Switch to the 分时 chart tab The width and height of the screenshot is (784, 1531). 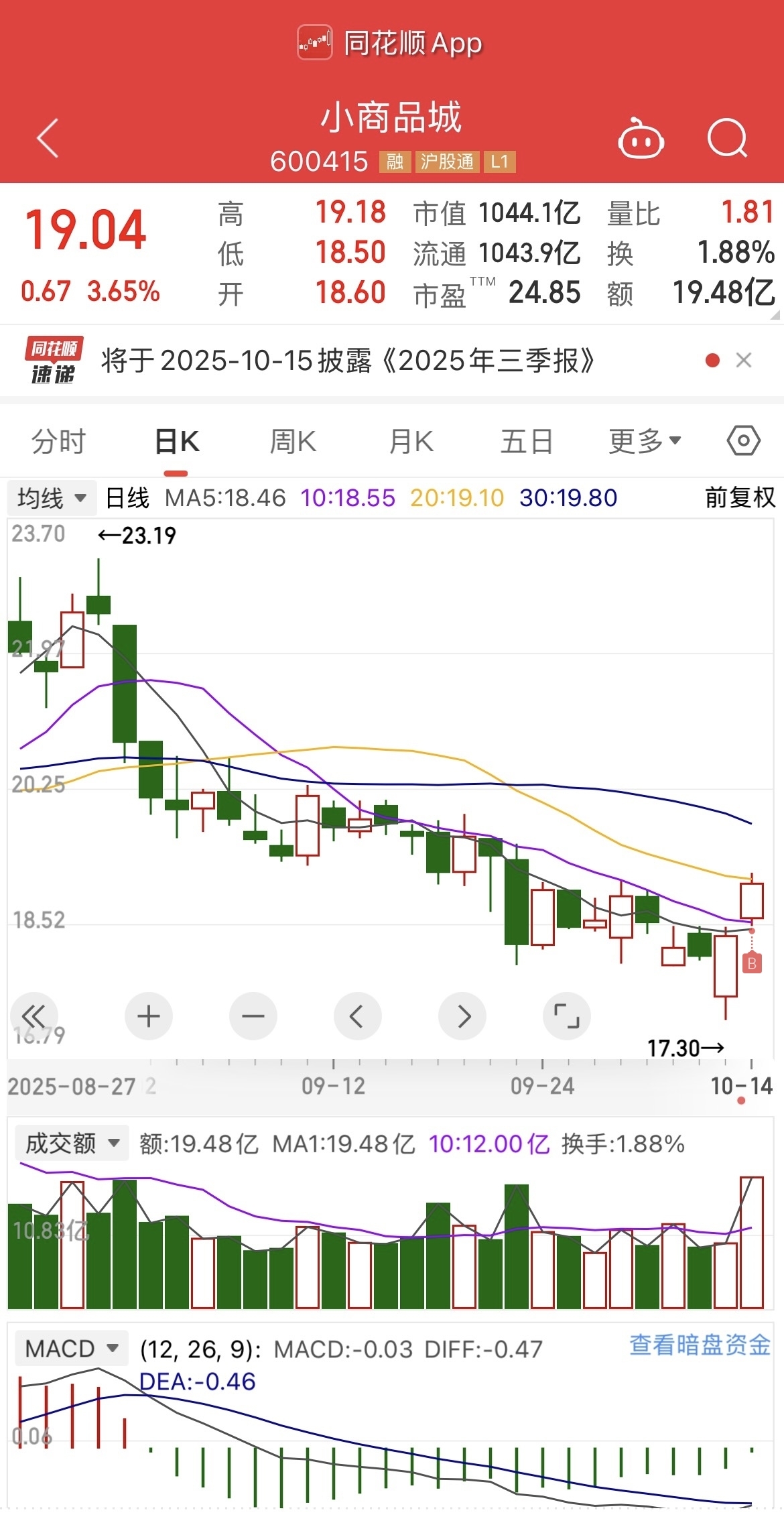point(59,442)
